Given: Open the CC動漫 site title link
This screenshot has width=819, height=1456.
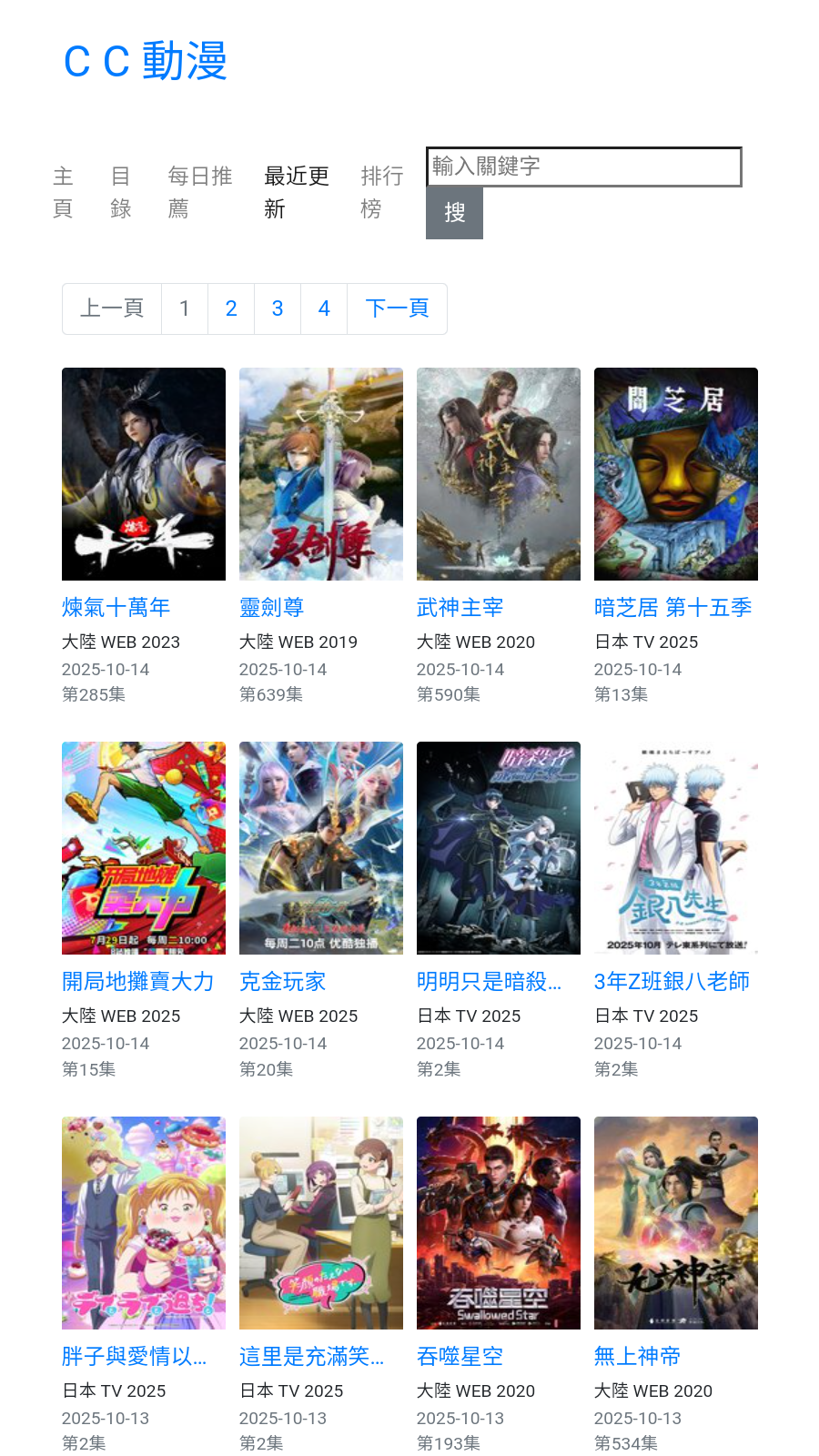Looking at the screenshot, I should (x=146, y=62).
